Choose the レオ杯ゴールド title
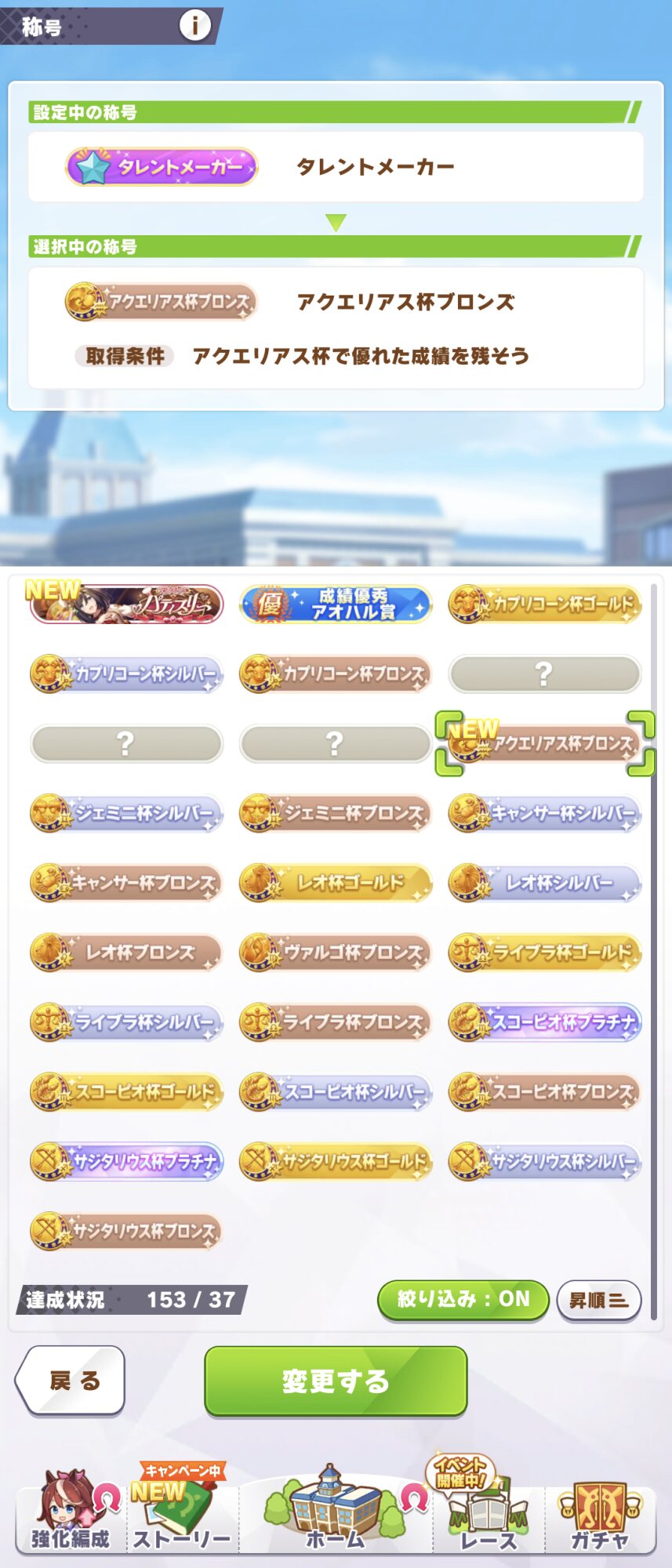This screenshot has height=1568, width=672. (336, 883)
